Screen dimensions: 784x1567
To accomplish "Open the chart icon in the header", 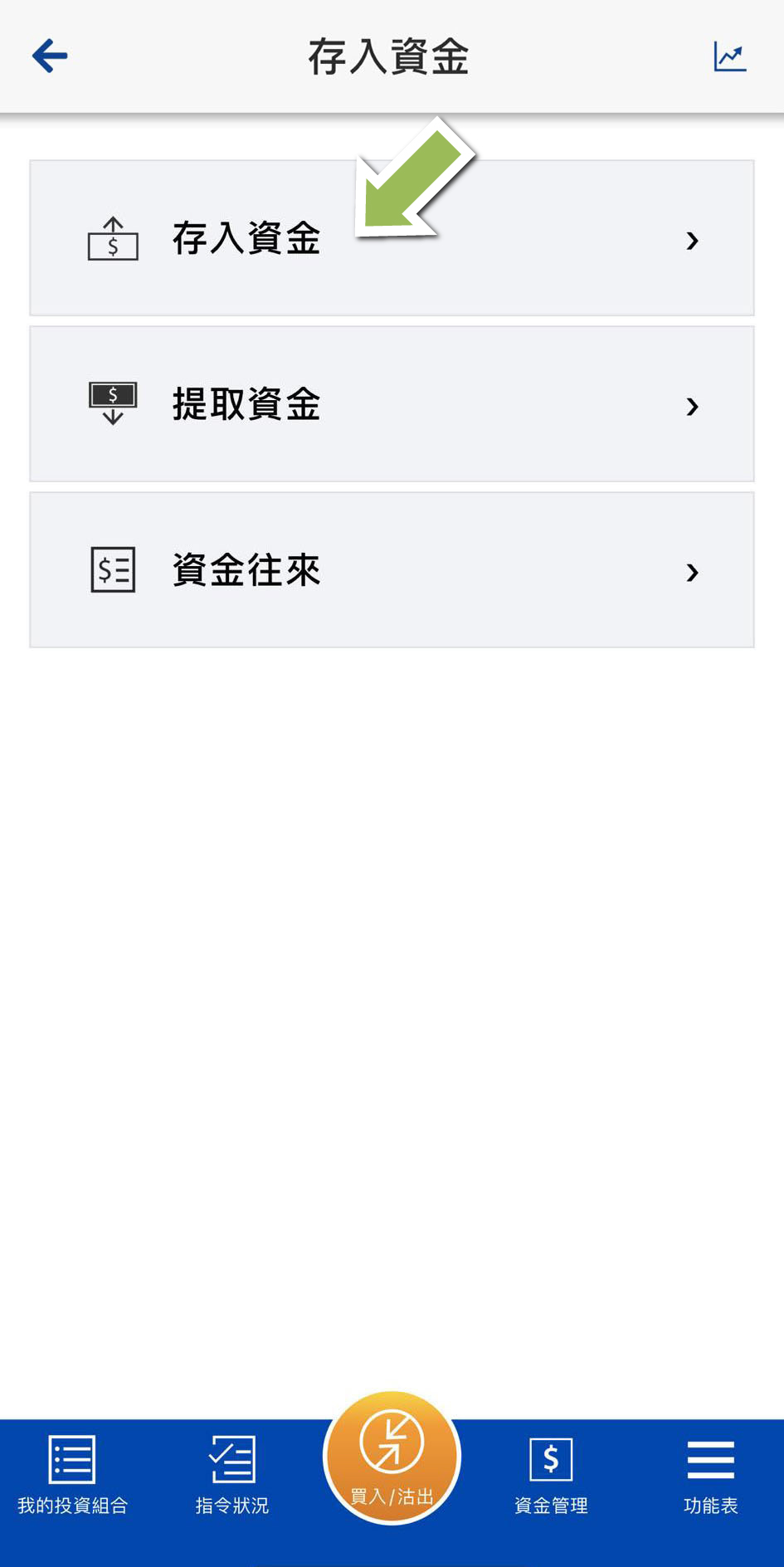I will [x=730, y=56].
